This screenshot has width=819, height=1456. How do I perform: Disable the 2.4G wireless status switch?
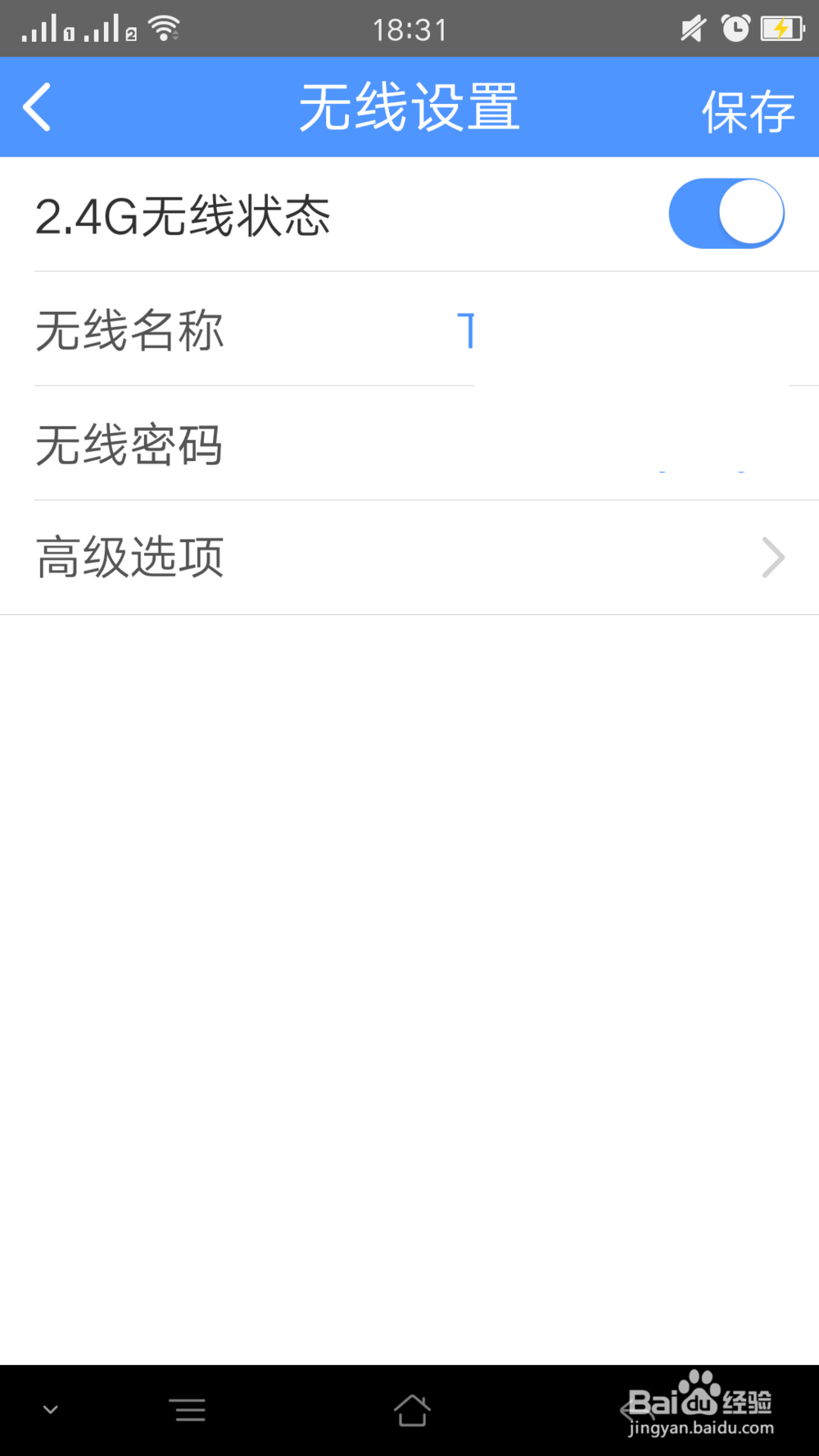click(x=726, y=212)
